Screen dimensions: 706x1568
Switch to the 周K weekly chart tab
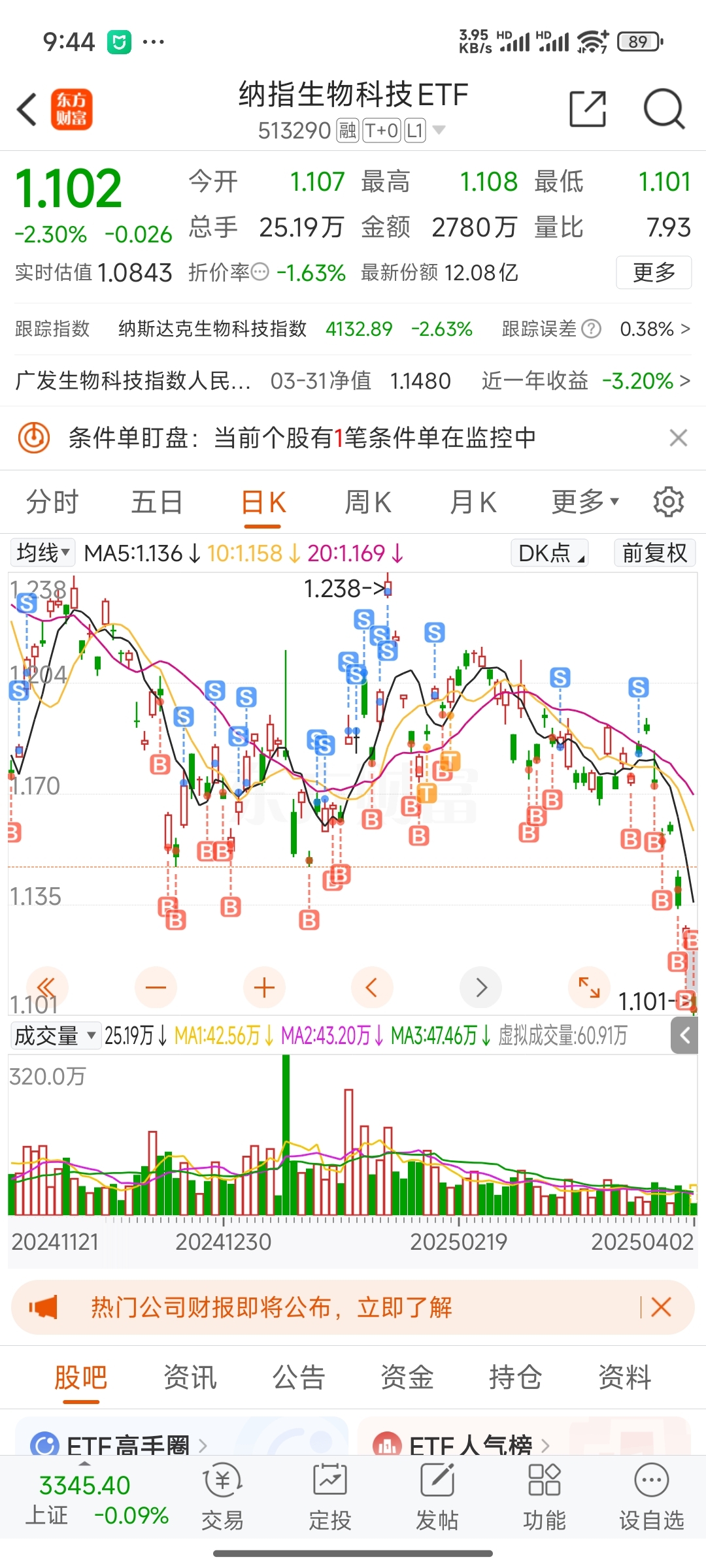pos(368,501)
